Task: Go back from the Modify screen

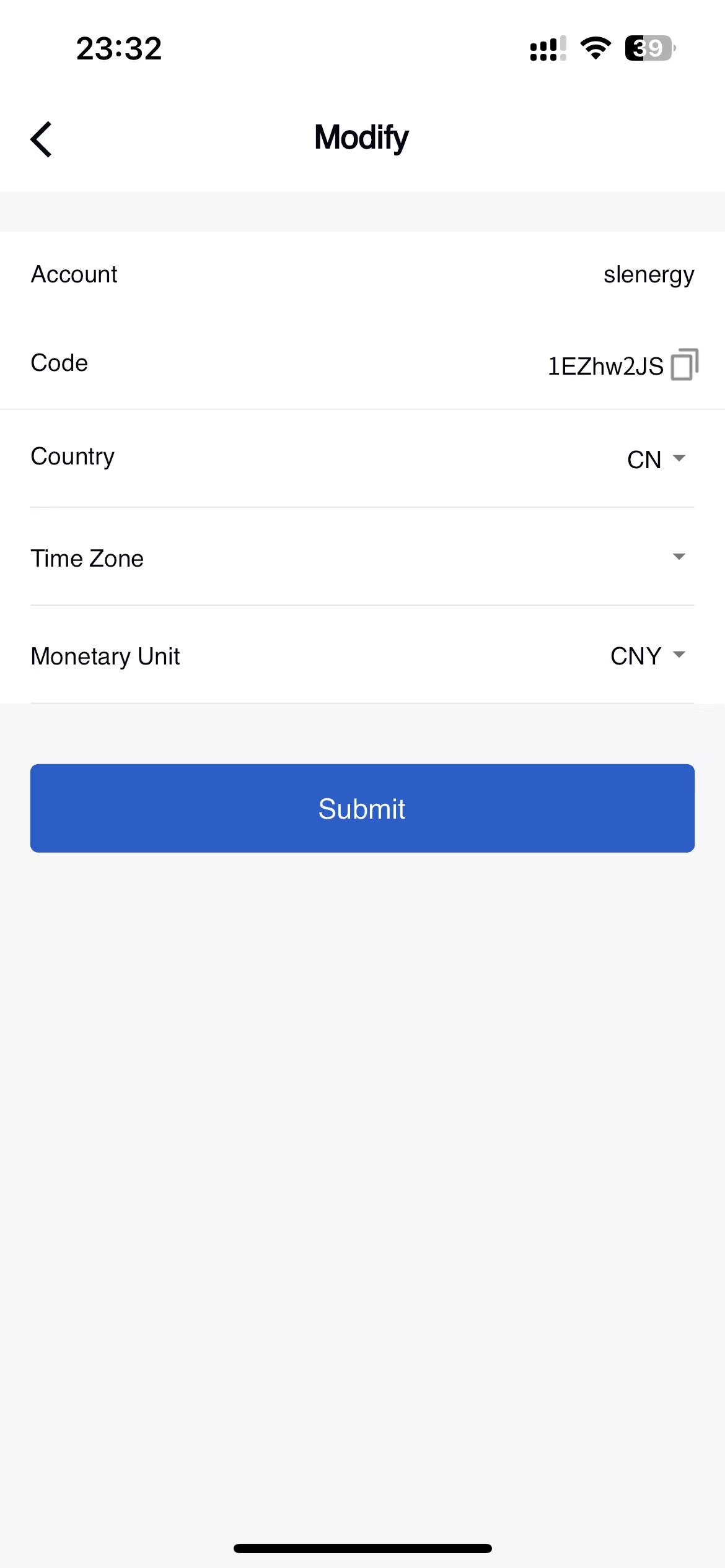Action: click(42, 139)
